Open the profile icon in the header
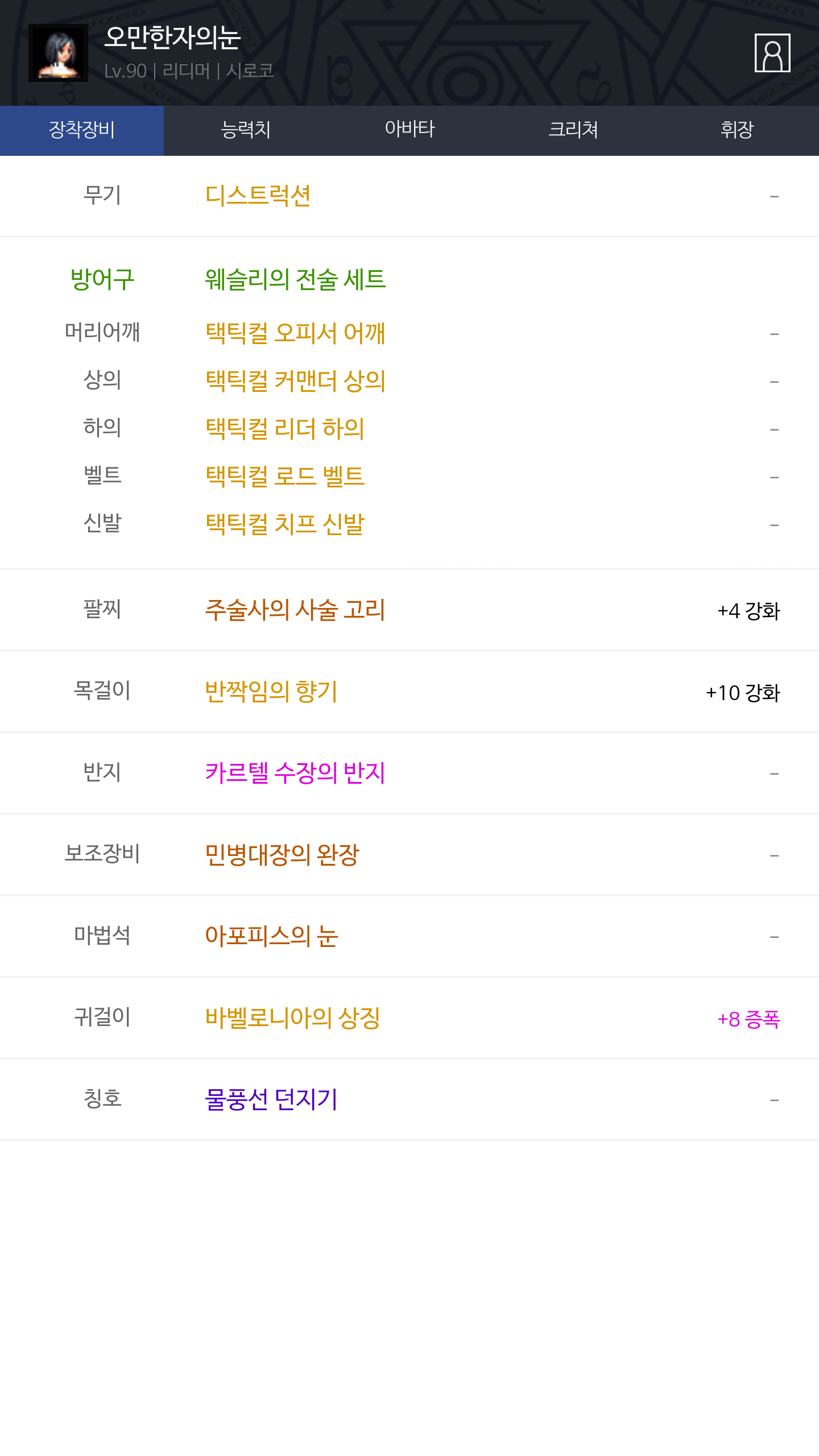 [772, 53]
